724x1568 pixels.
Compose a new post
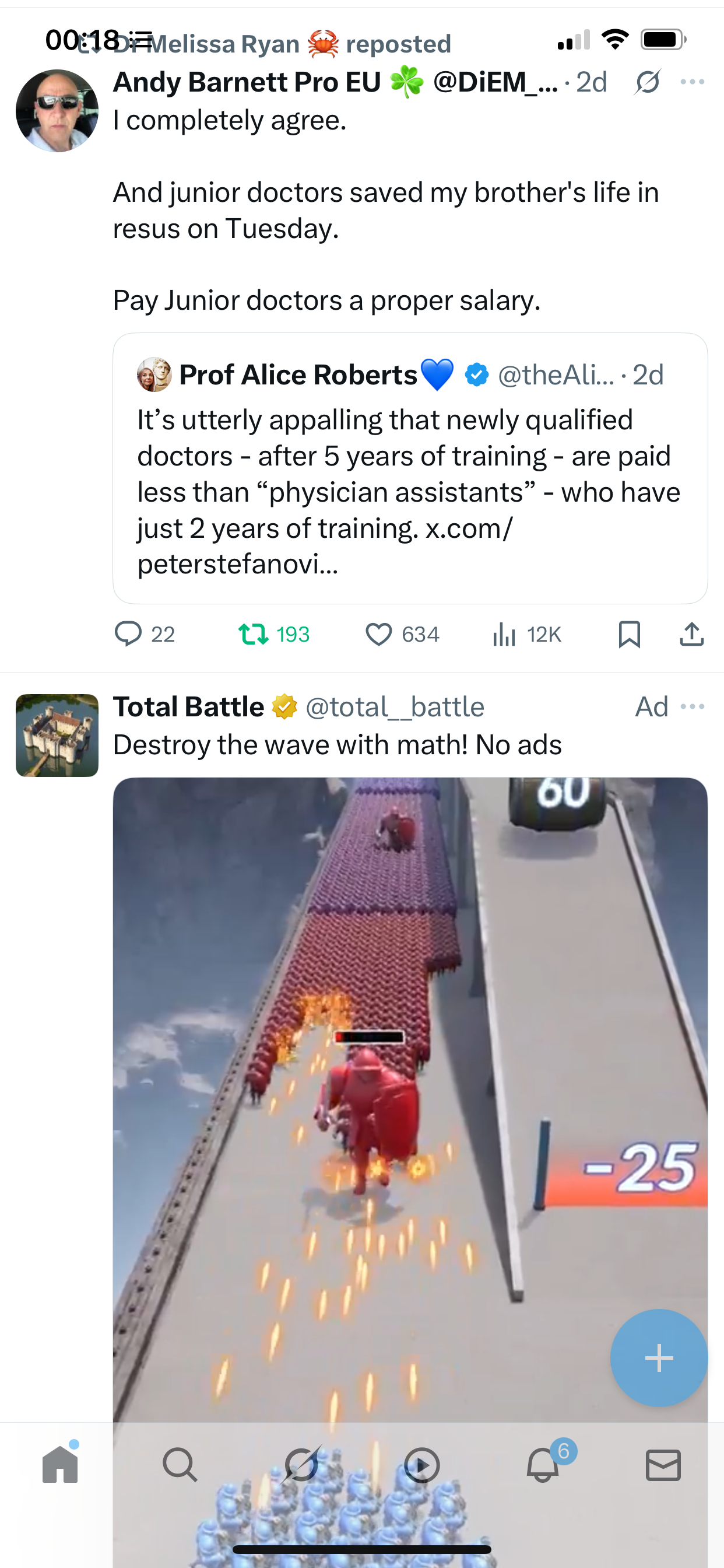click(659, 1358)
